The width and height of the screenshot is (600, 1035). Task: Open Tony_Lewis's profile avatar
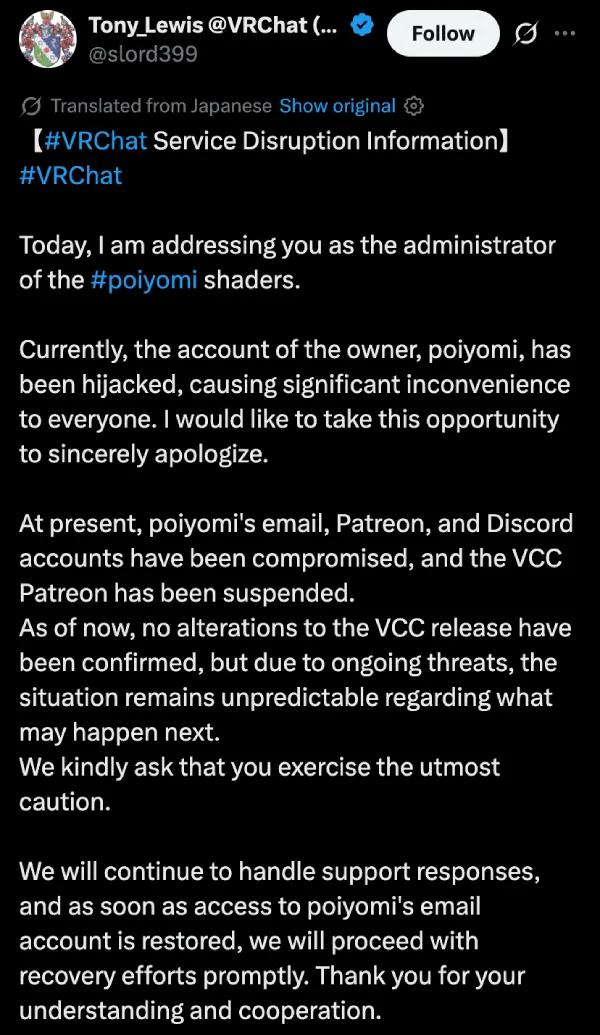[48, 39]
